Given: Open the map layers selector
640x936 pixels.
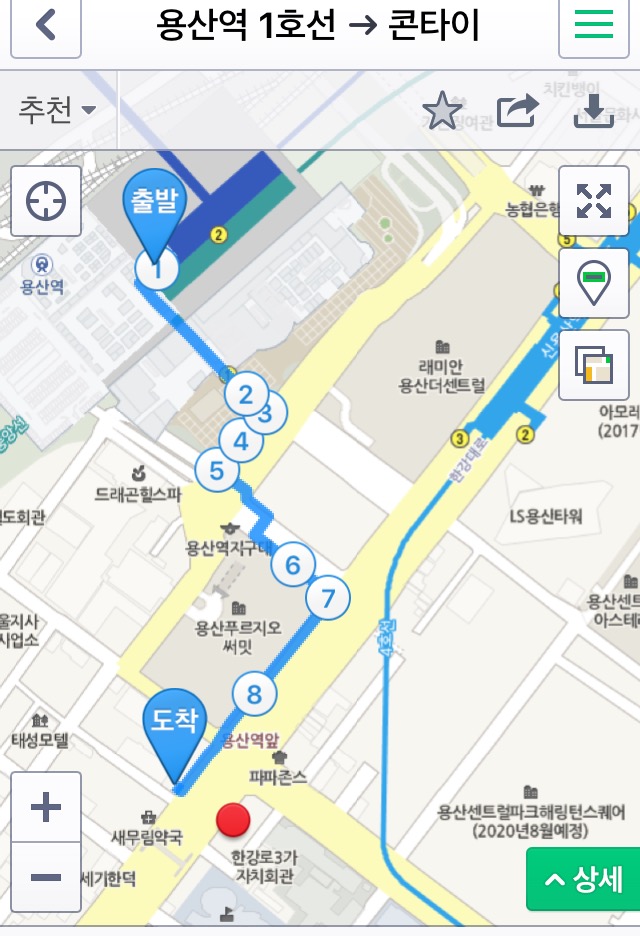Looking at the screenshot, I should tap(594, 365).
